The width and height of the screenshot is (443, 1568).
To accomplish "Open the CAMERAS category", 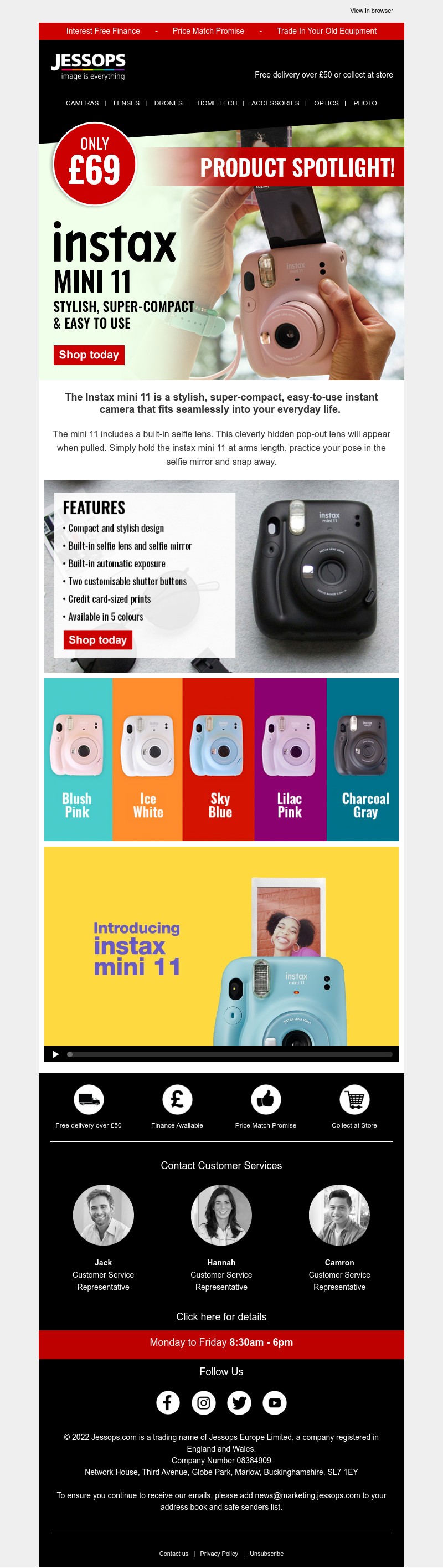I will coord(82,103).
